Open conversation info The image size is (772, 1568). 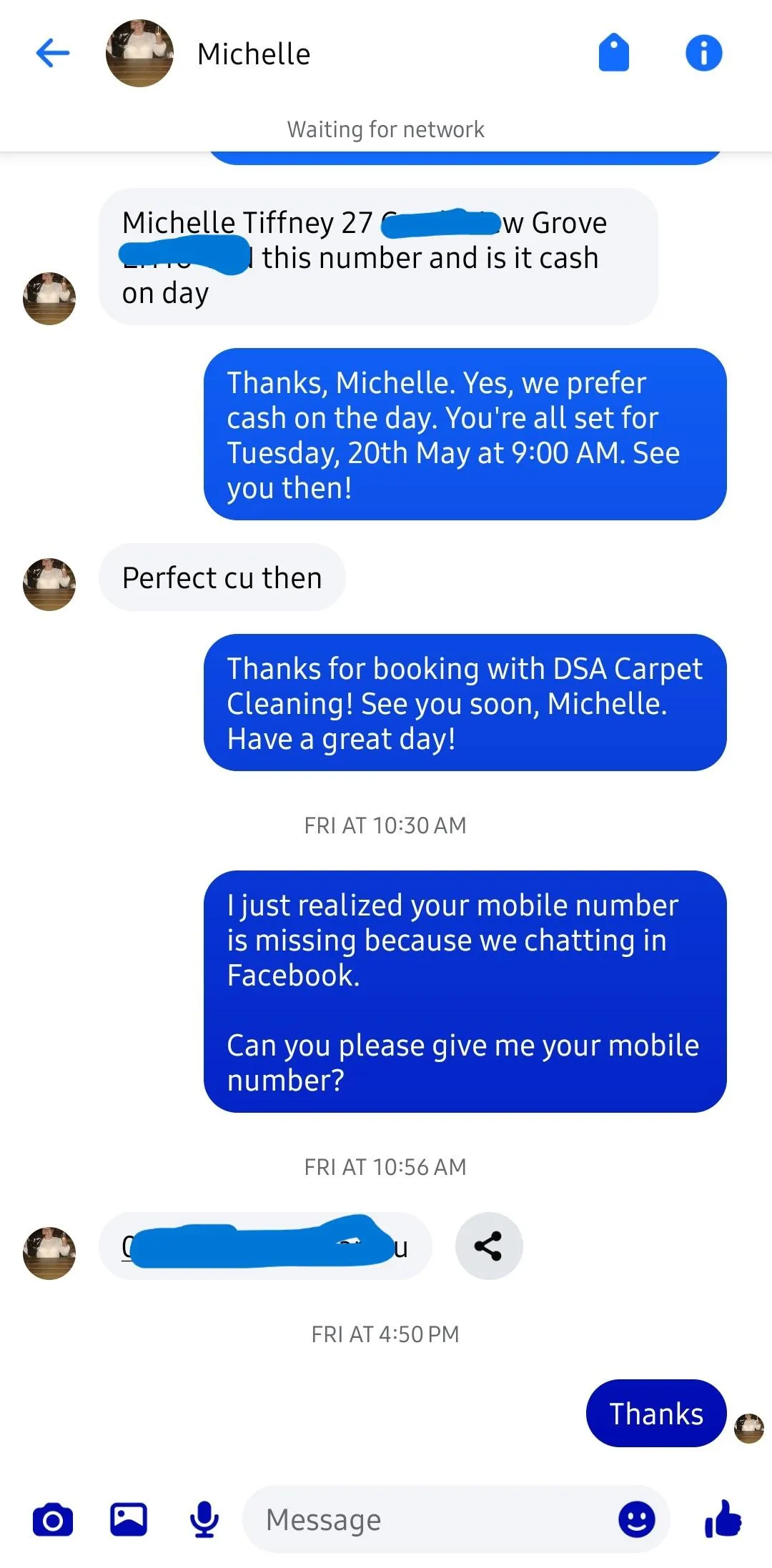point(703,53)
